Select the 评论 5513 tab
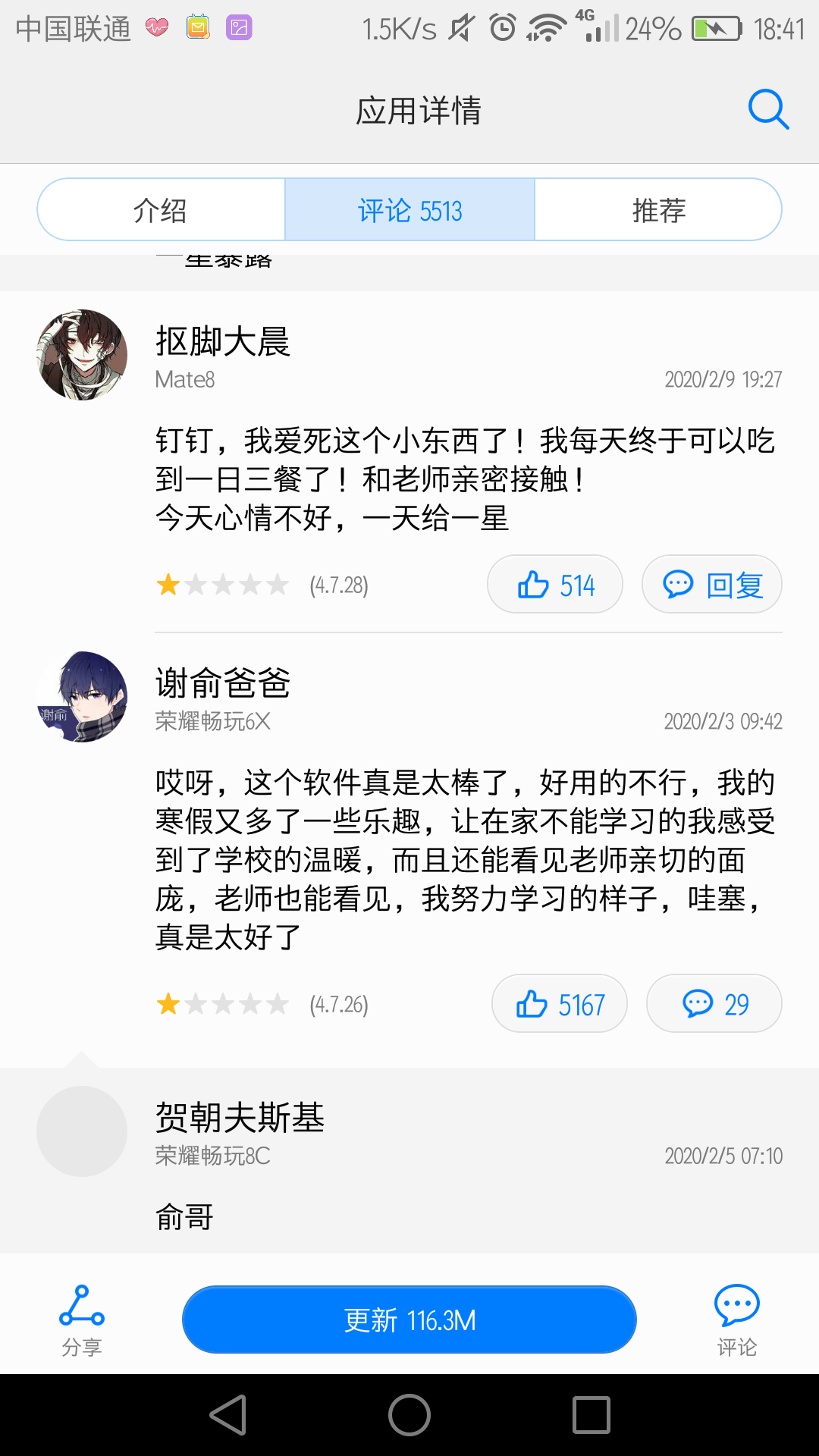This screenshot has width=819, height=1456. coord(409,210)
